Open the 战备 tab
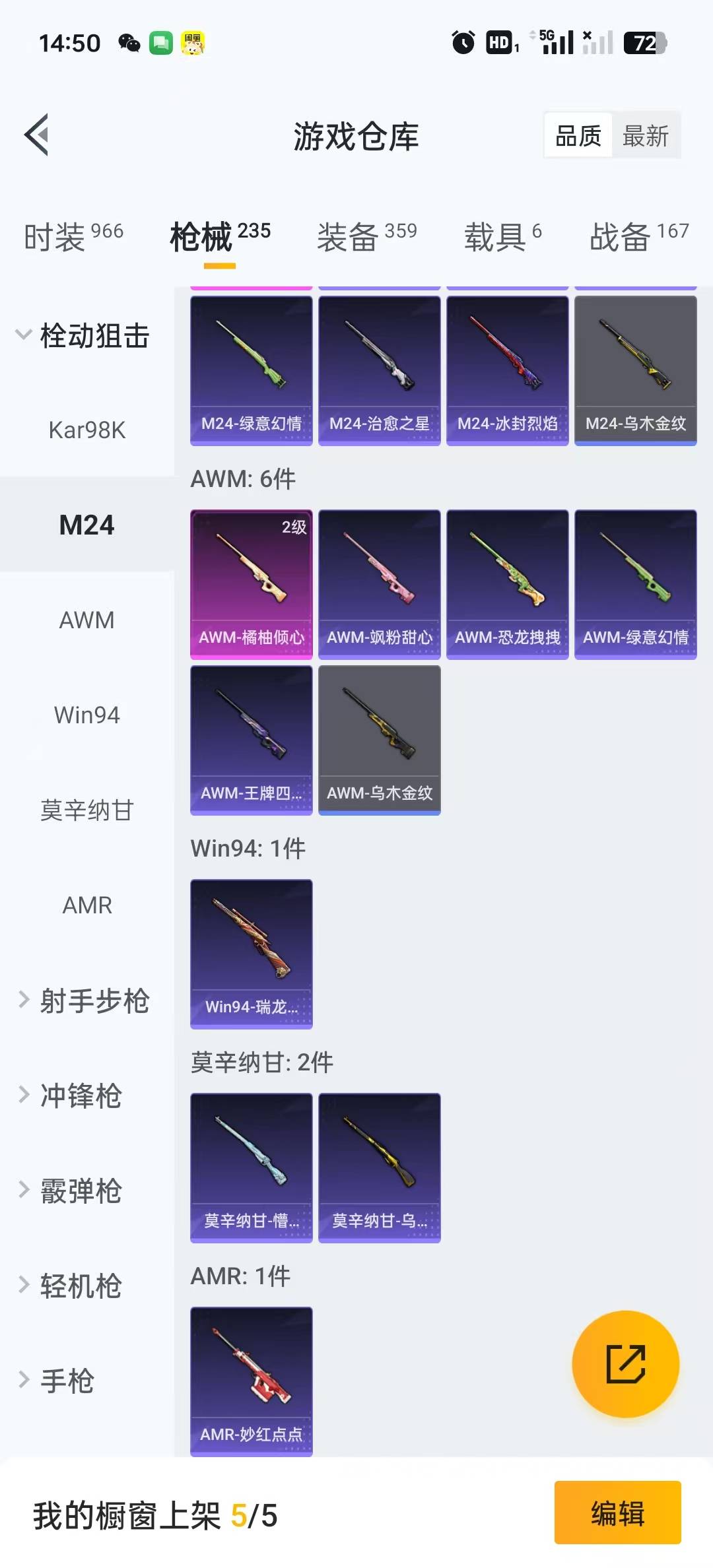This screenshot has width=713, height=1568. tap(638, 236)
